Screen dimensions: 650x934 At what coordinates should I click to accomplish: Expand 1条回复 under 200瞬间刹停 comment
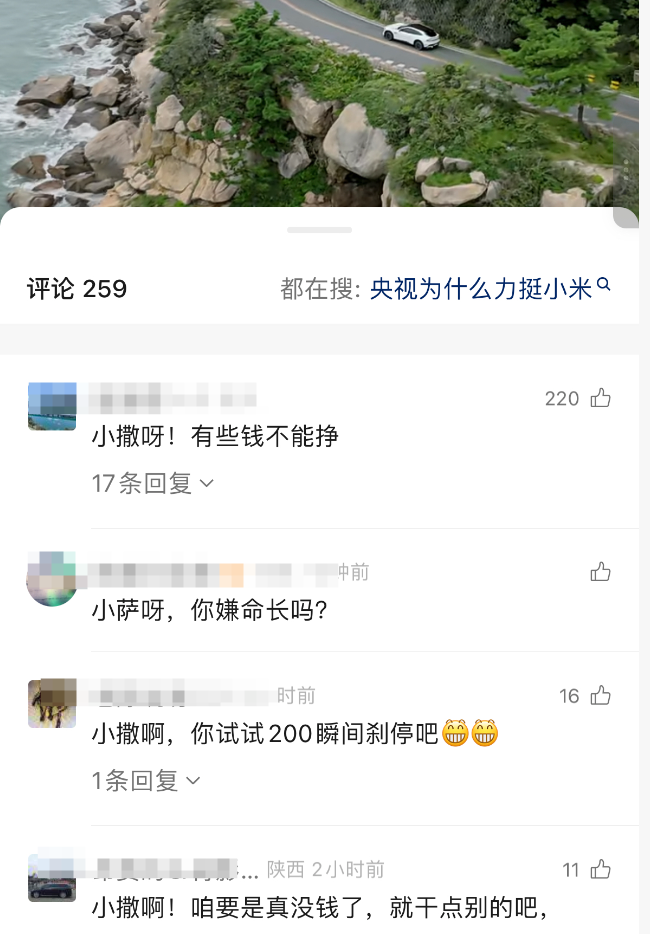coord(146,780)
